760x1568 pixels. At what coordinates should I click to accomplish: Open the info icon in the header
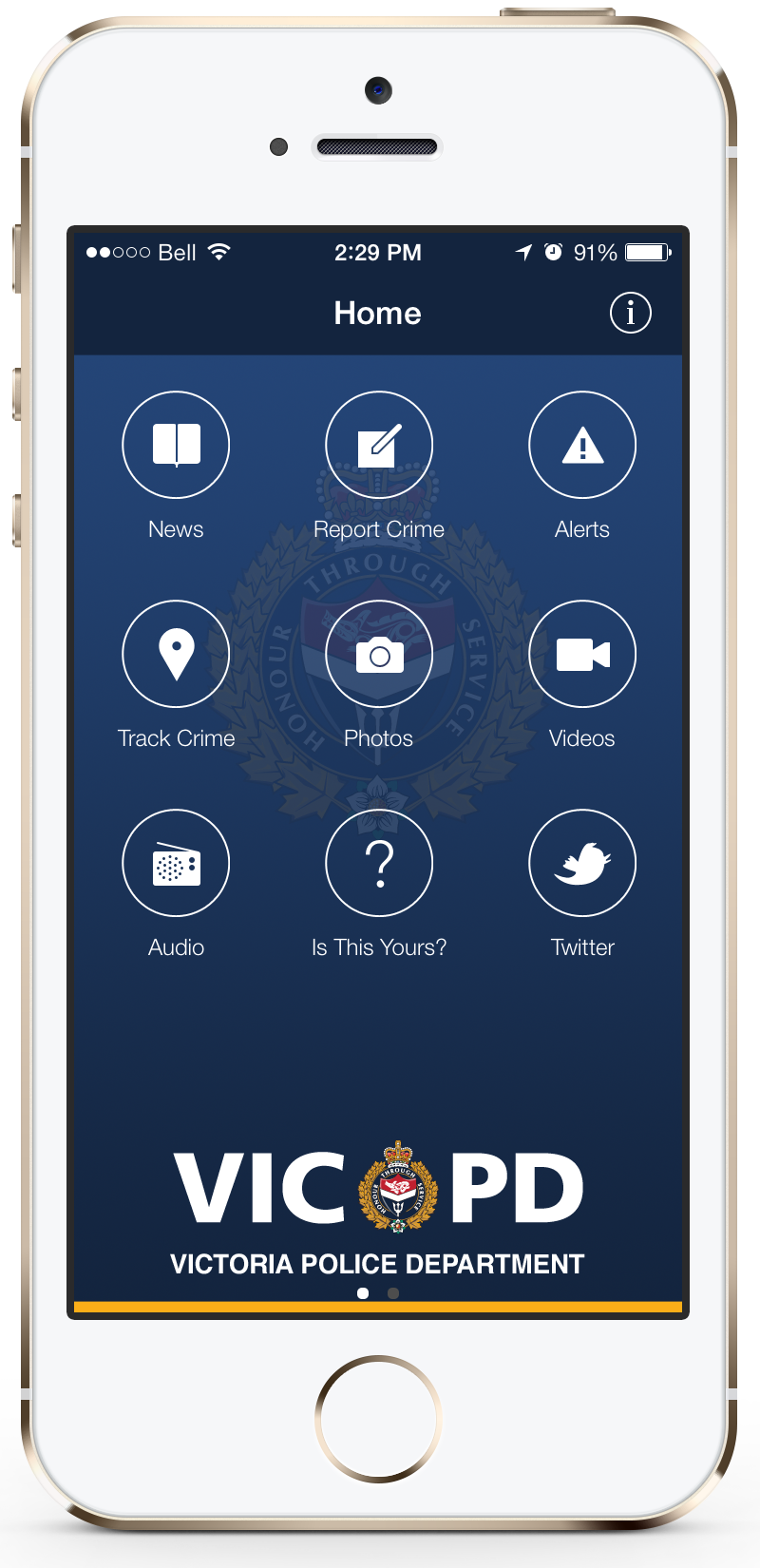(x=630, y=313)
